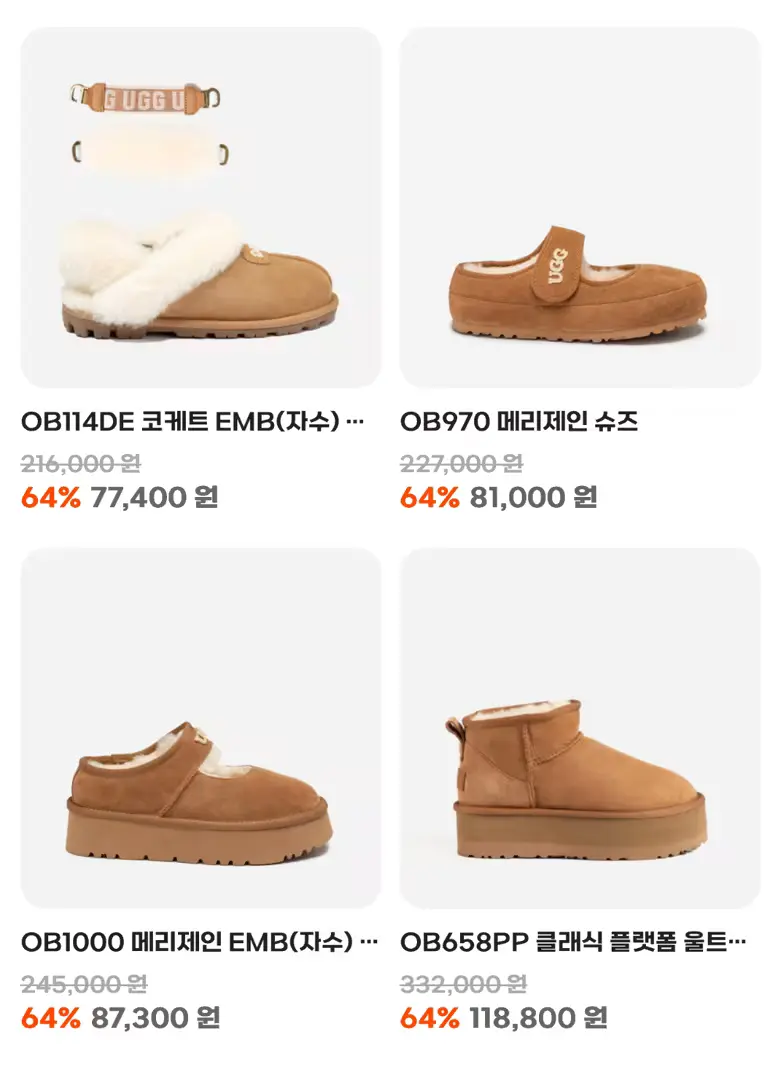The width and height of the screenshot is (781, 1080).
Task: Select the OB1000 메리제인 EMB platform shoe
Action: [x=200, y=728]
